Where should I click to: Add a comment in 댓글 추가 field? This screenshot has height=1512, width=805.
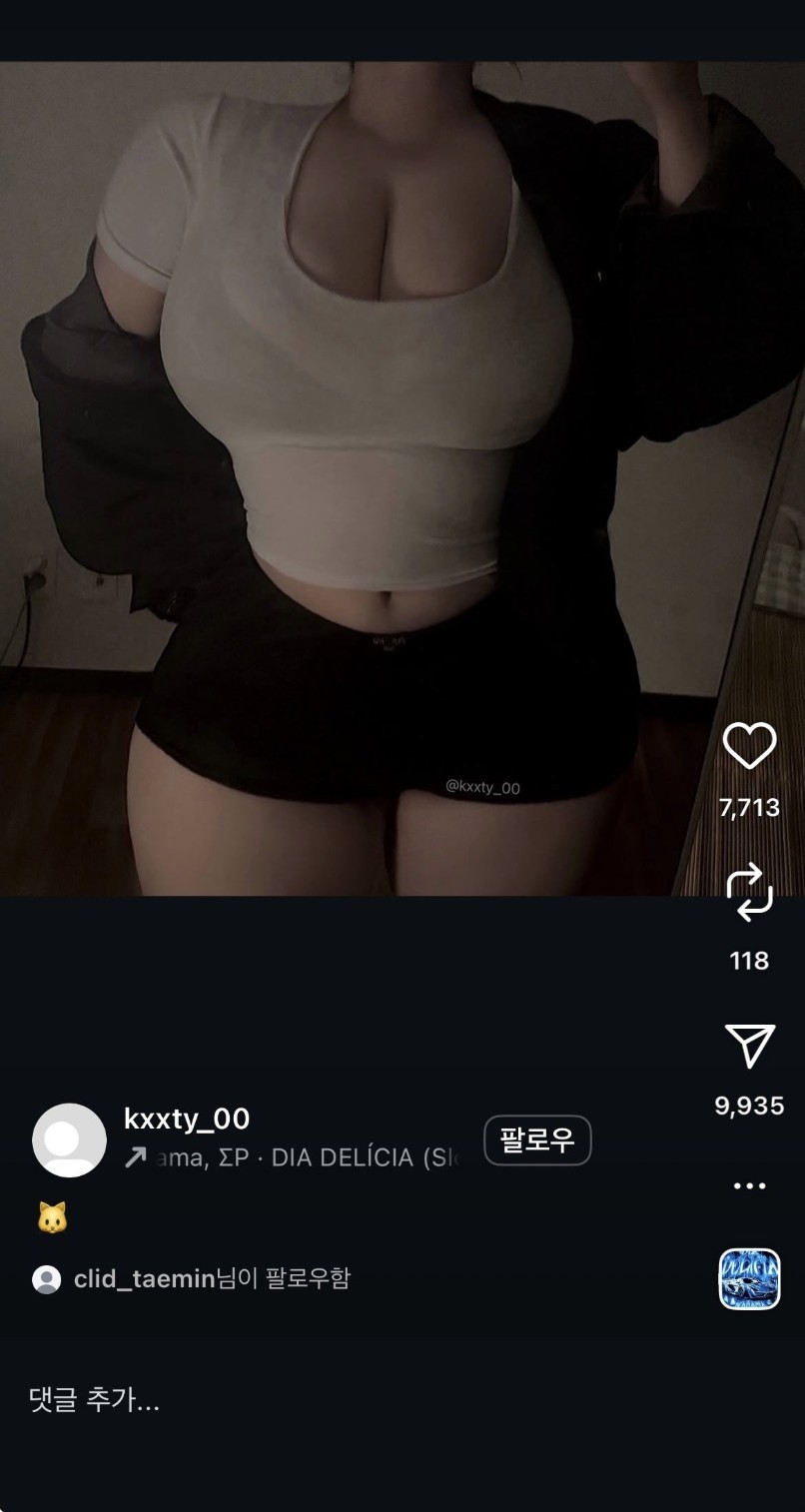(x=95, y=1400)
